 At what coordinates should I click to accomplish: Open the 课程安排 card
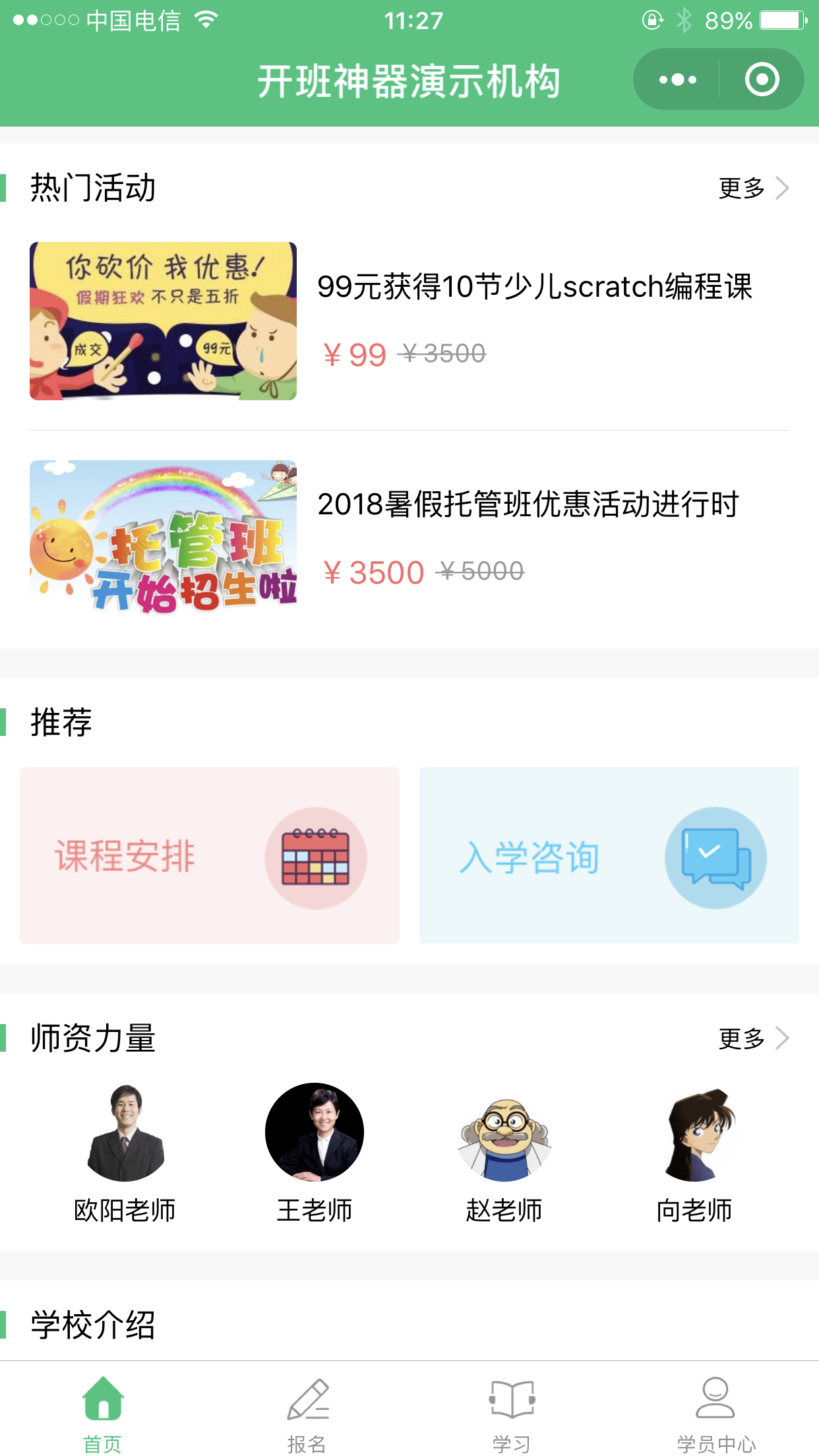pos(210,855)
